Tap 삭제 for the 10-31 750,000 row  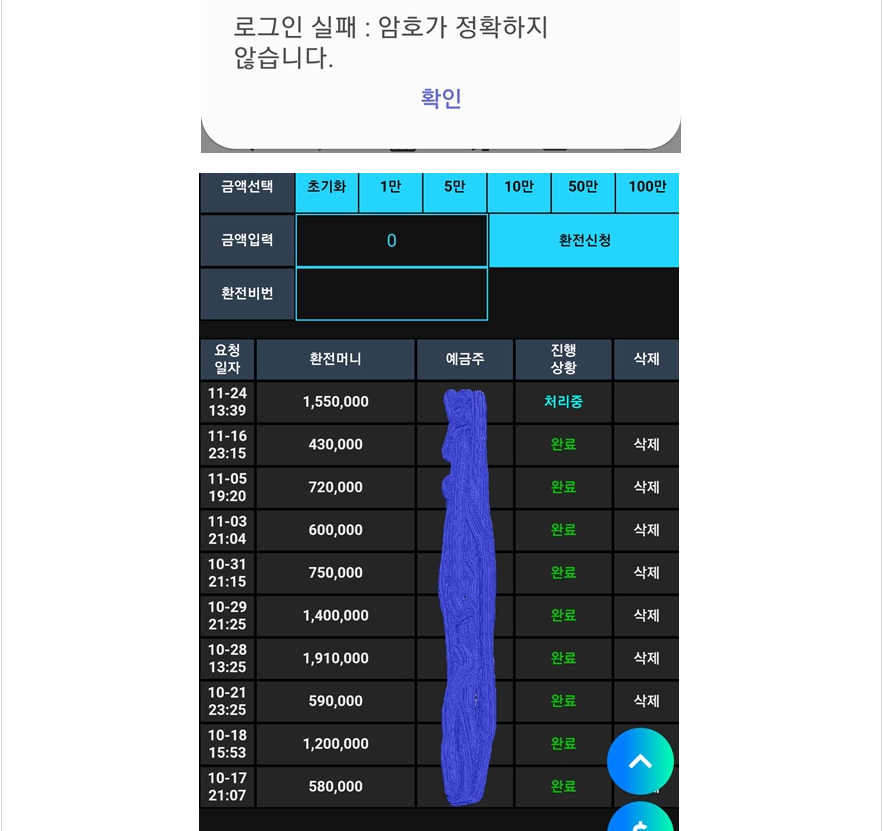click(x=646, y=573)
